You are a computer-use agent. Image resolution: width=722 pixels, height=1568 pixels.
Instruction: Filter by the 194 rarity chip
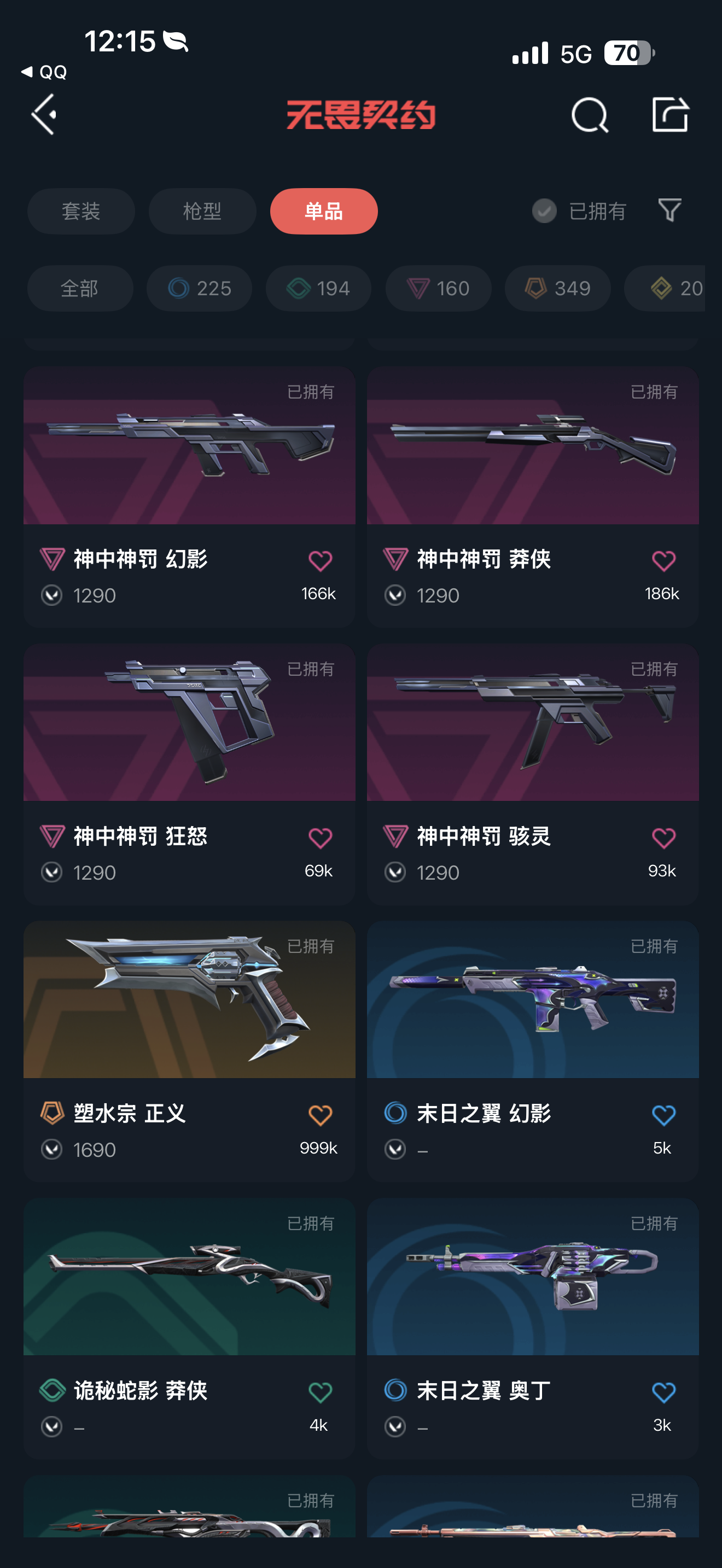tap(318, 289)
